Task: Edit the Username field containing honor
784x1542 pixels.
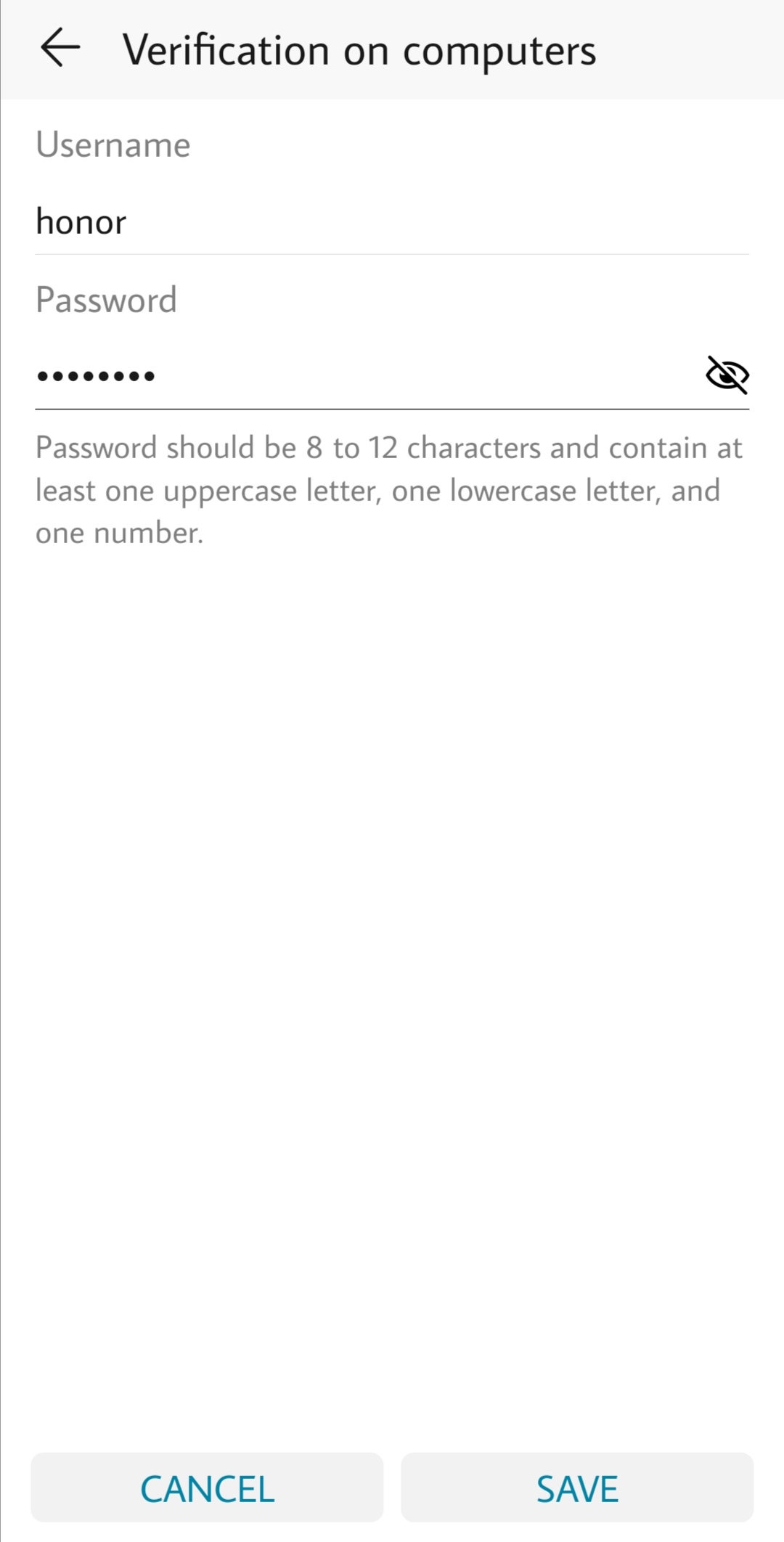Action: click(x=392, y=222)
